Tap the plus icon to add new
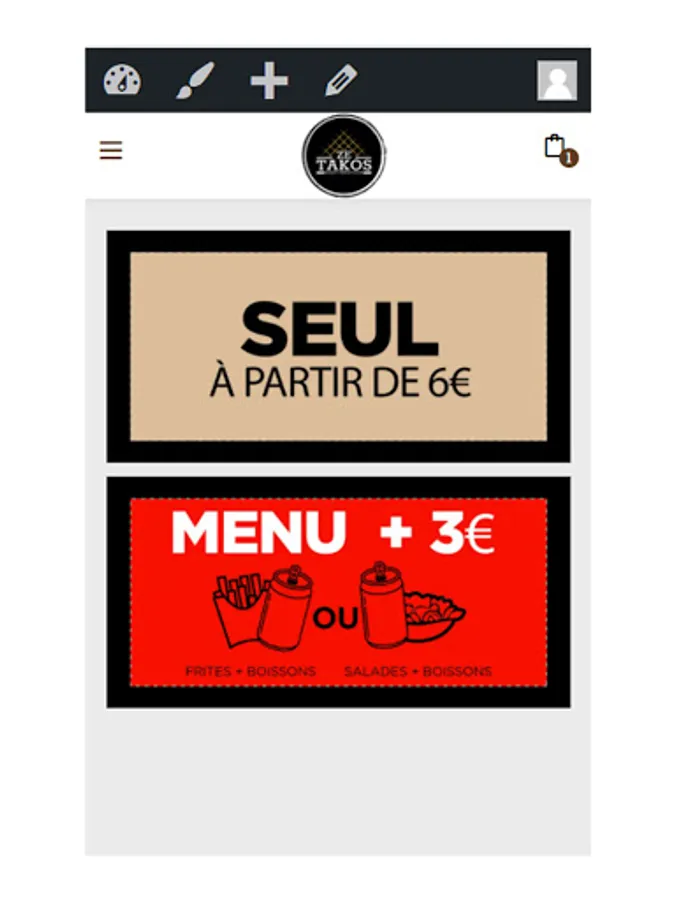The width and height of the screenshot is (675, 900). coord(269,80)
